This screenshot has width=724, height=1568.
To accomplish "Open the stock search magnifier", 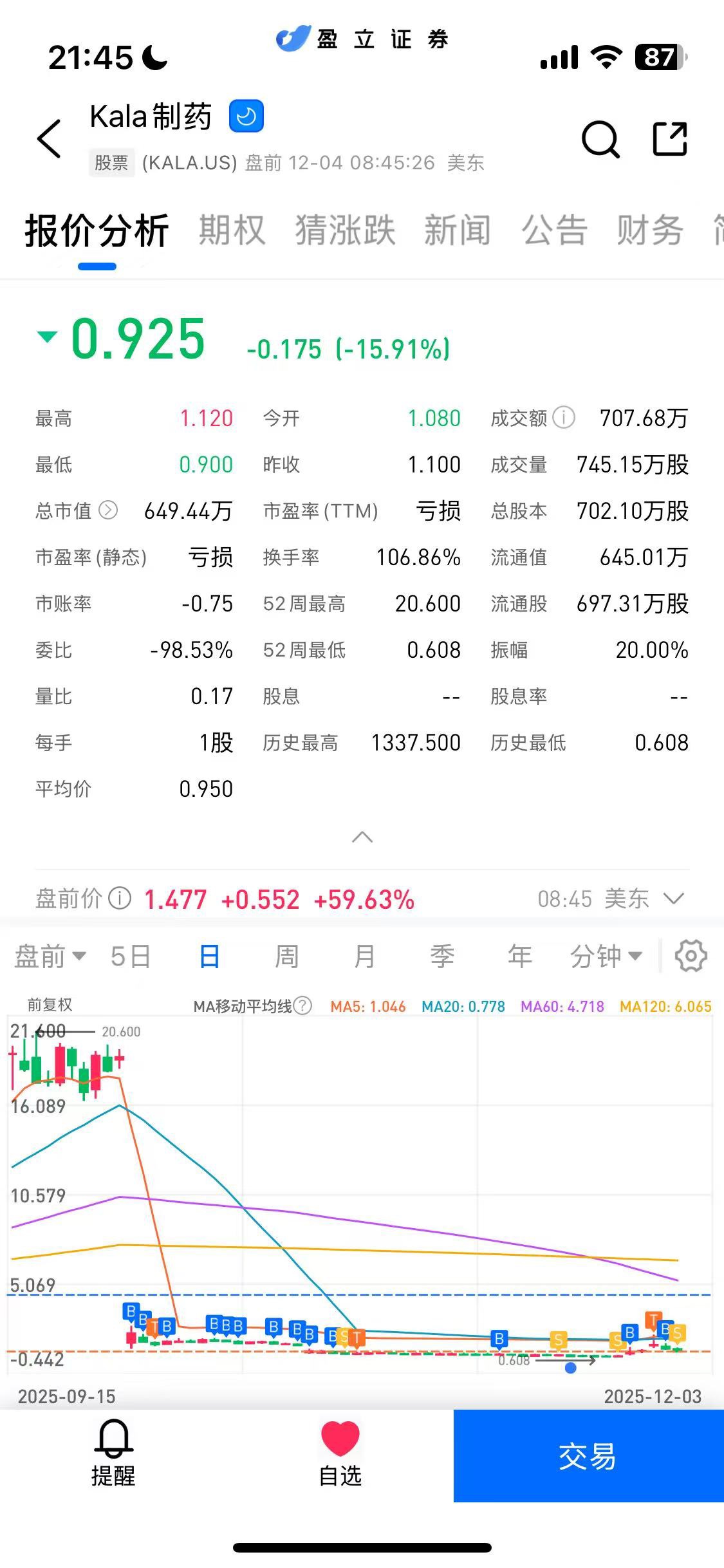I will (600, 138).
